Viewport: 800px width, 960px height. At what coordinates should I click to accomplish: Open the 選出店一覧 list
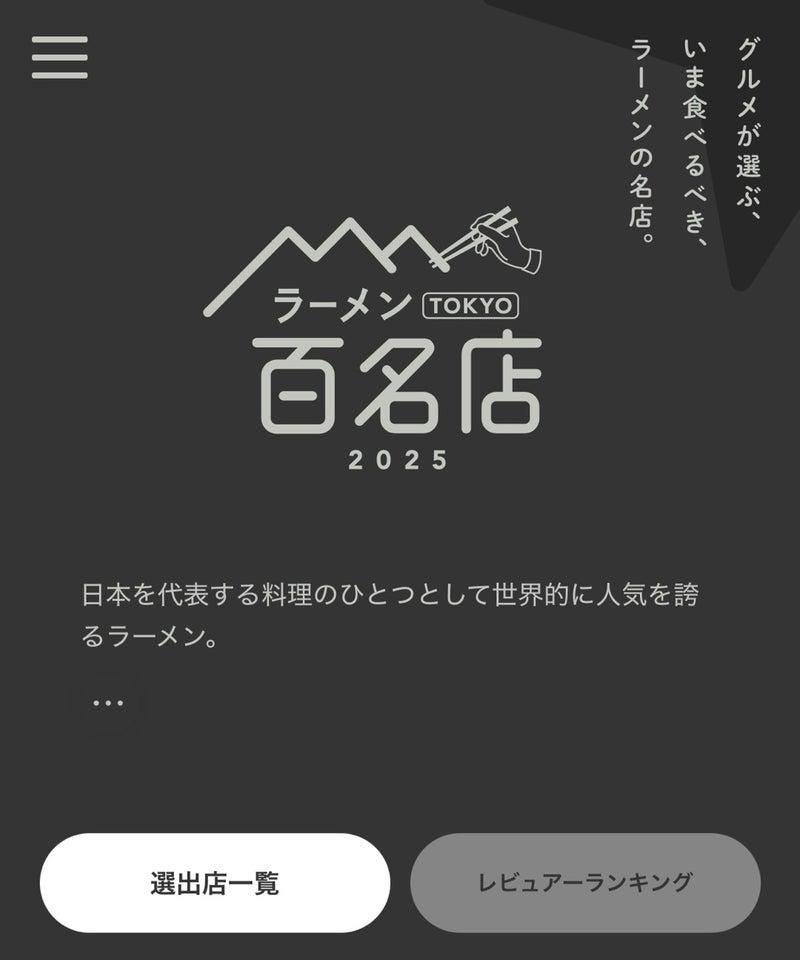point(215,883)
